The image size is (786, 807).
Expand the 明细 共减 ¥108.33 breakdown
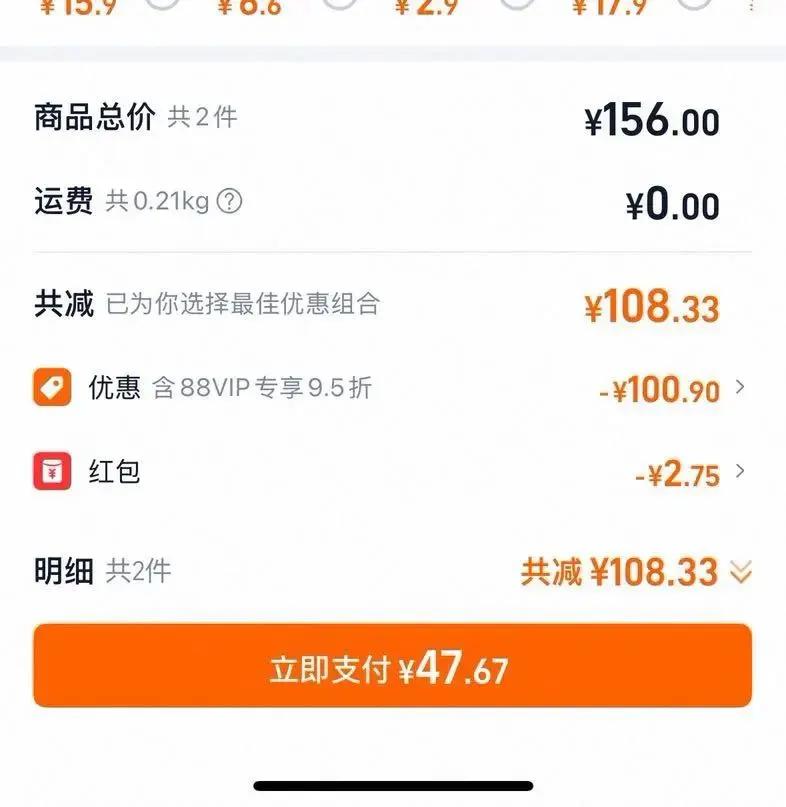(x=636, y=572)
